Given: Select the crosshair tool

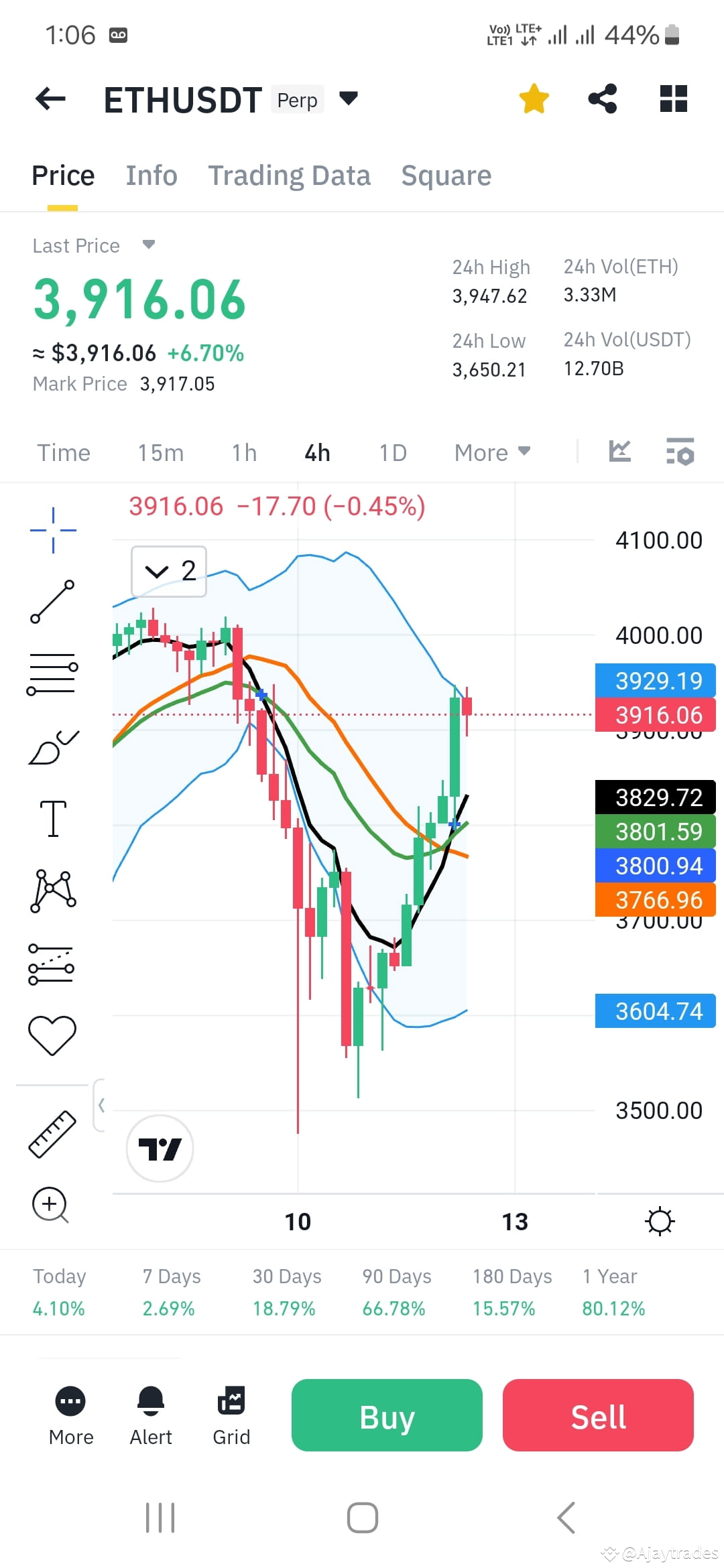Looking at the screenshot, I should (52, 529).
